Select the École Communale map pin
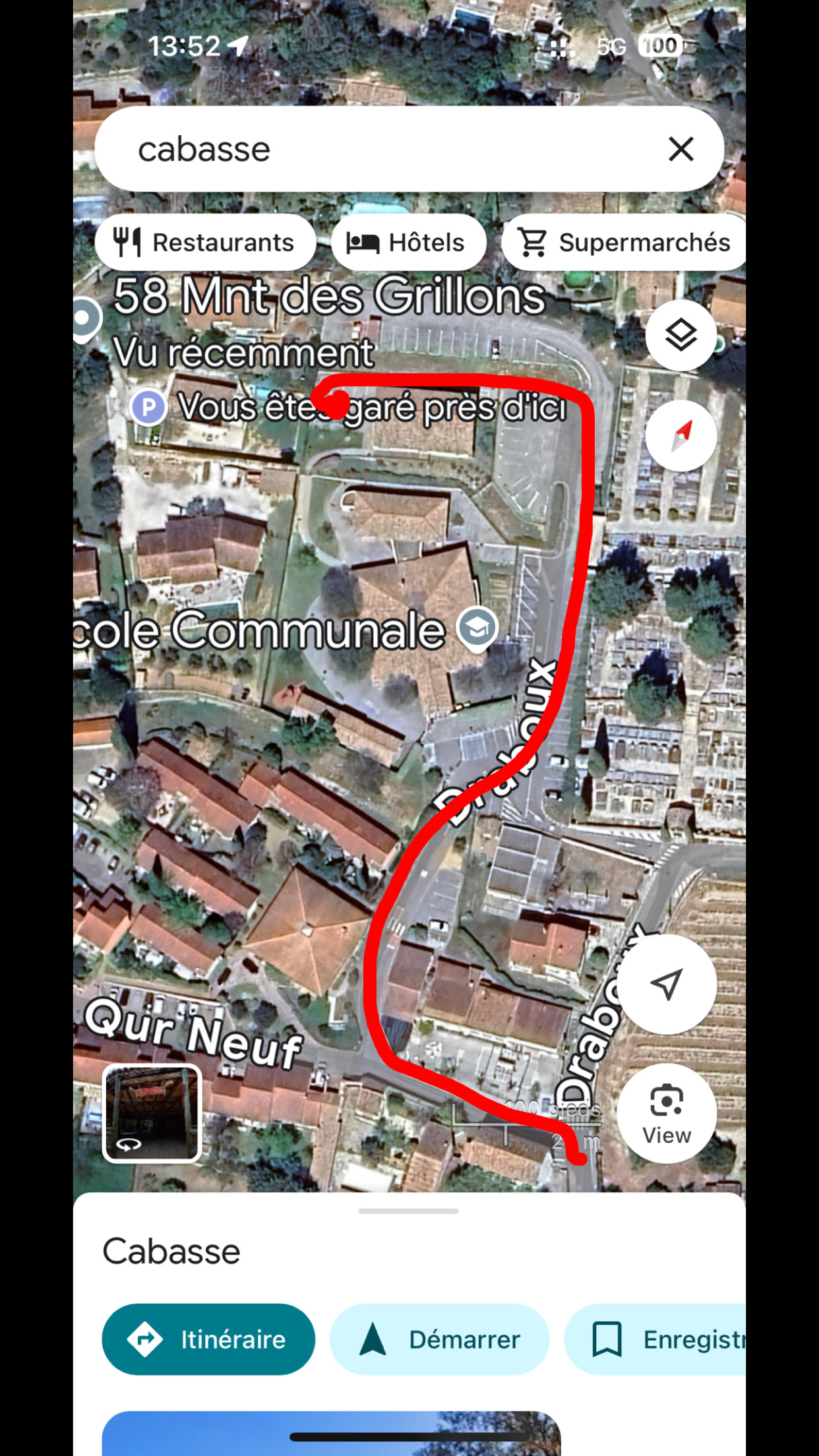819x1456 pixels. pos(477,628)
